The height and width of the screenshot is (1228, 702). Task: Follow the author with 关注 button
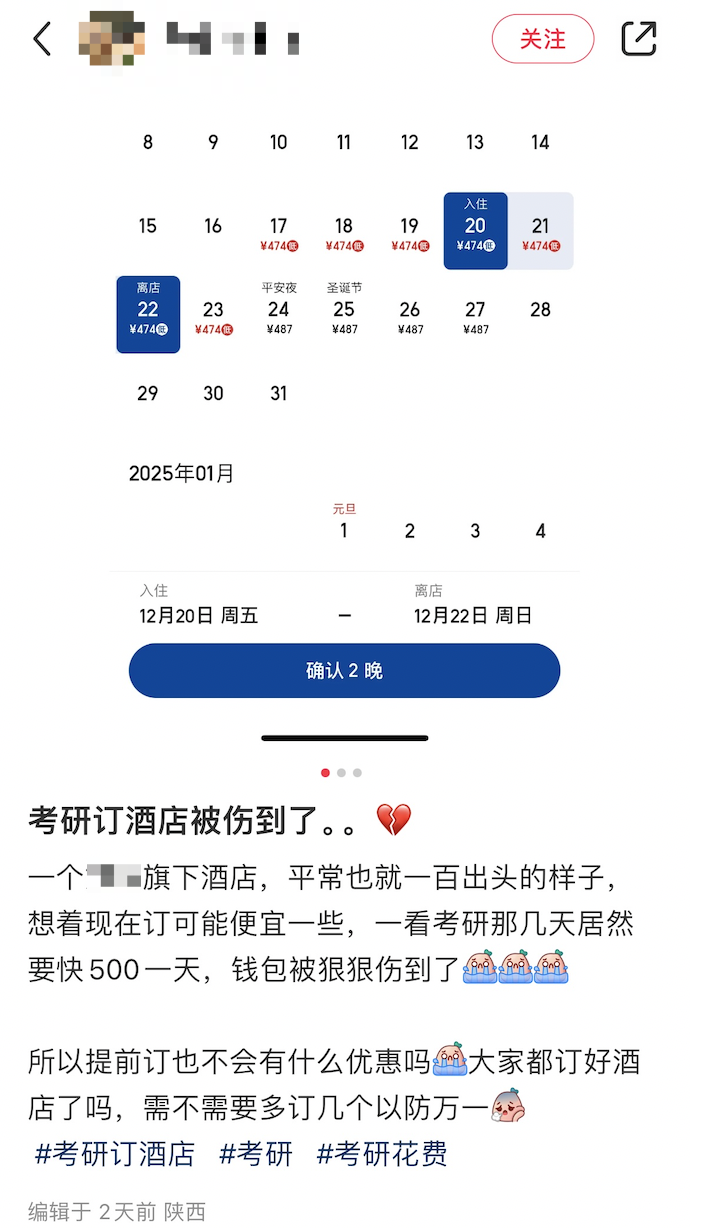click(542, 40)
